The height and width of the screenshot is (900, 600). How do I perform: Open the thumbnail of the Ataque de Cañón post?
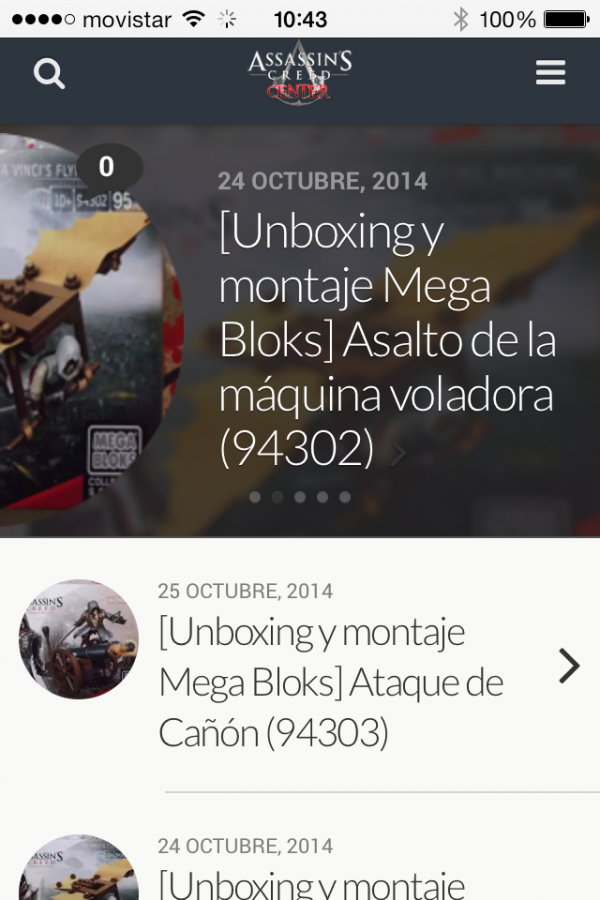click(78, 639)
